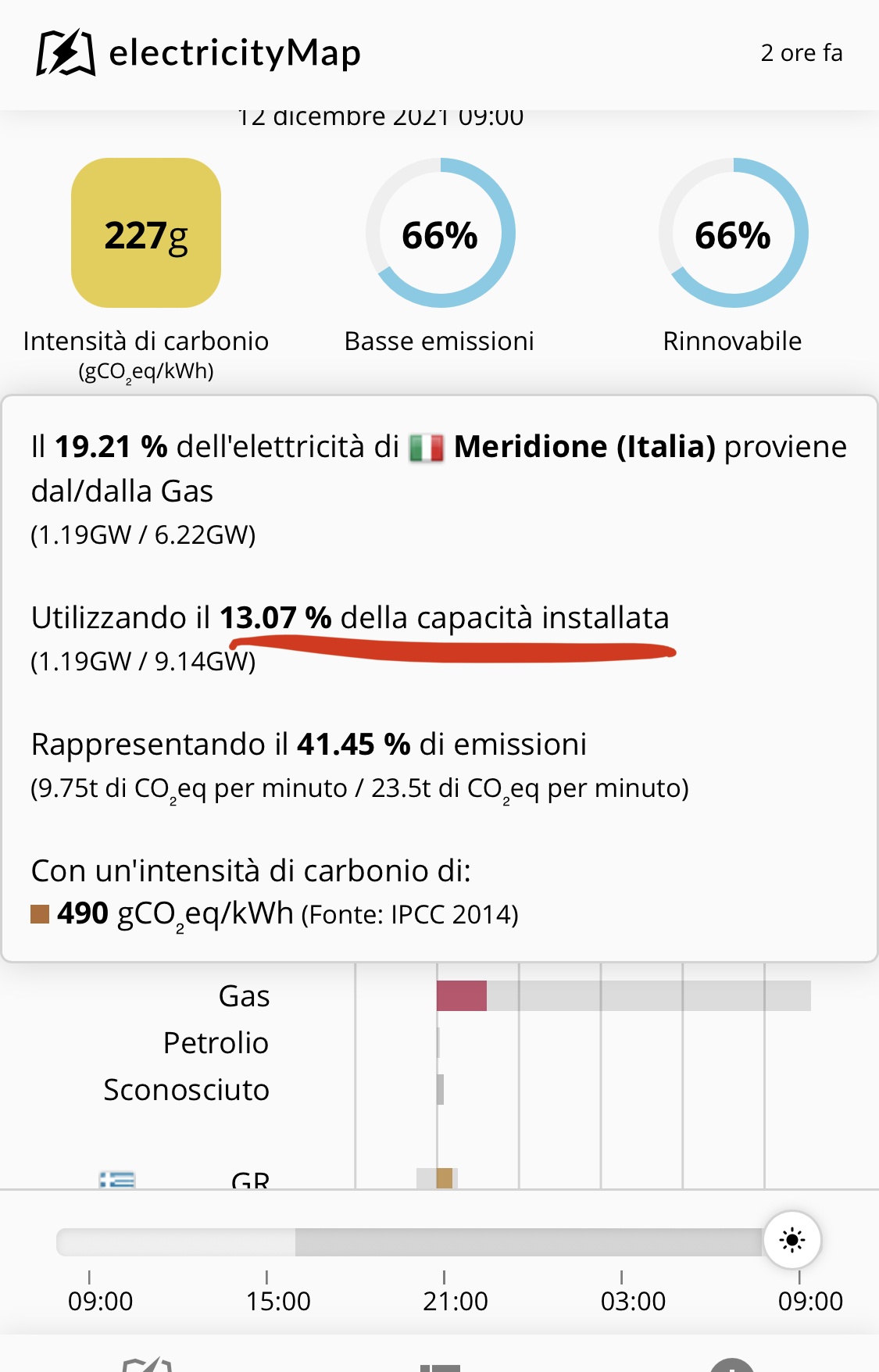This screenshot has width=879, height=1372.
Task: Tap the time slider sun handle
Action: pos(791,1240)
